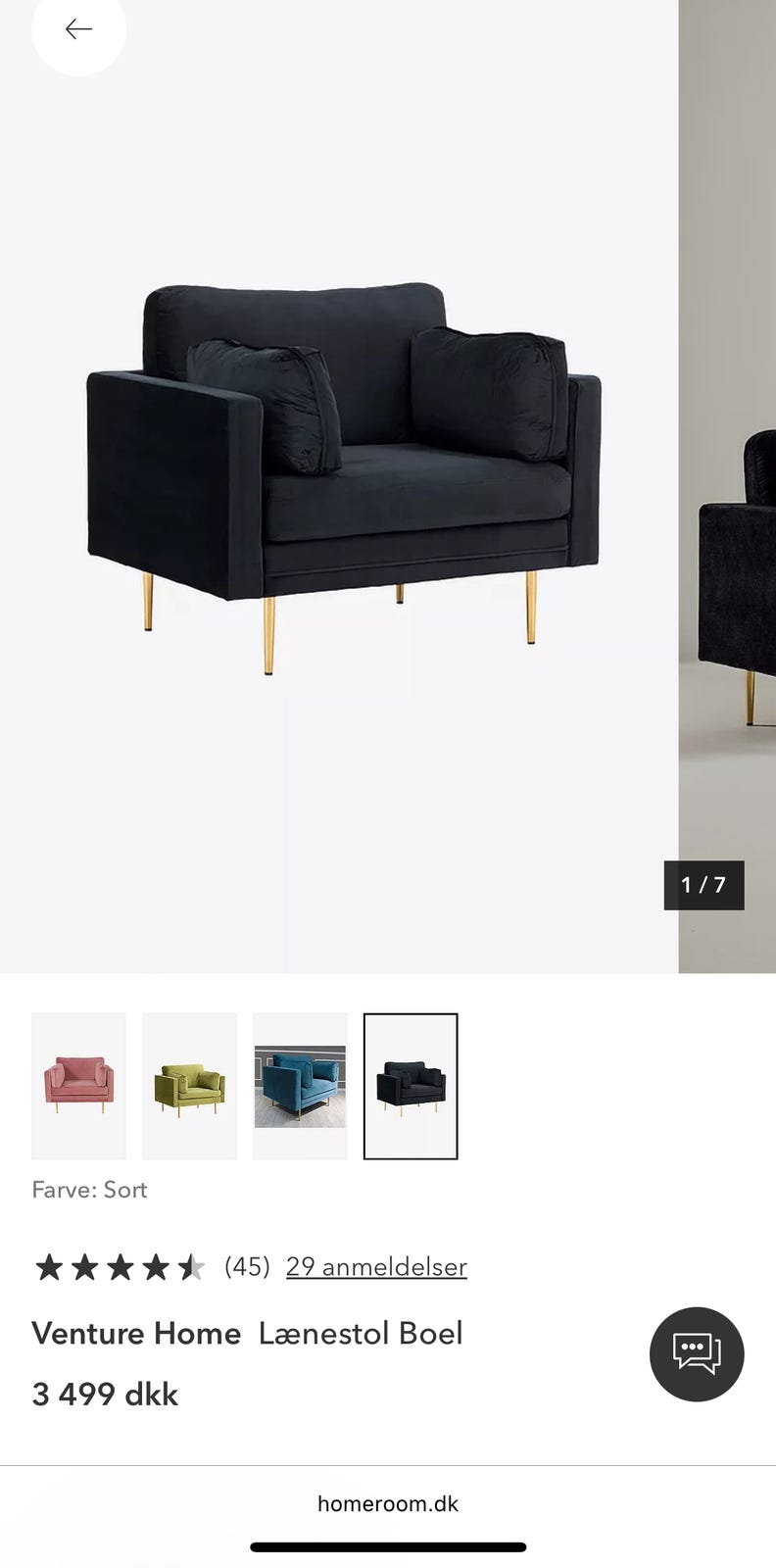Select the pink armchair color variant
This screenshot has width=776, height=1568.
pos(78,1087)
